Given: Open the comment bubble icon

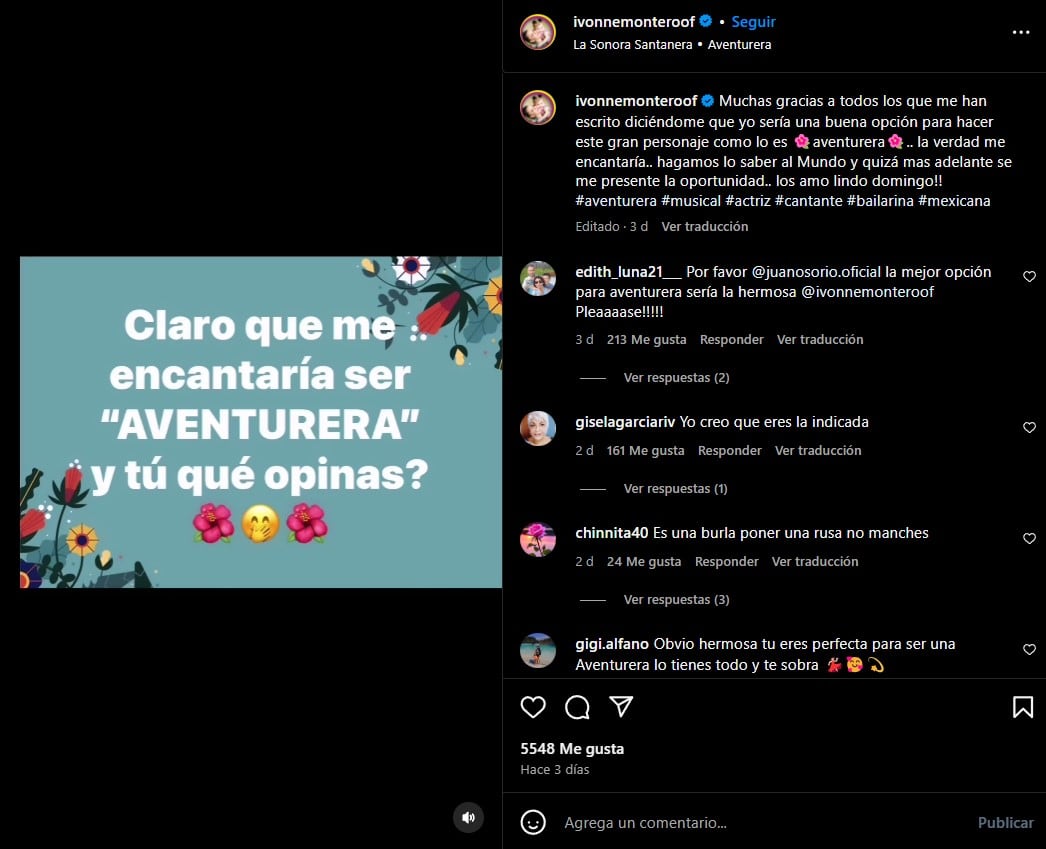Looking at the screenshot, I should (x=577, y=707).
